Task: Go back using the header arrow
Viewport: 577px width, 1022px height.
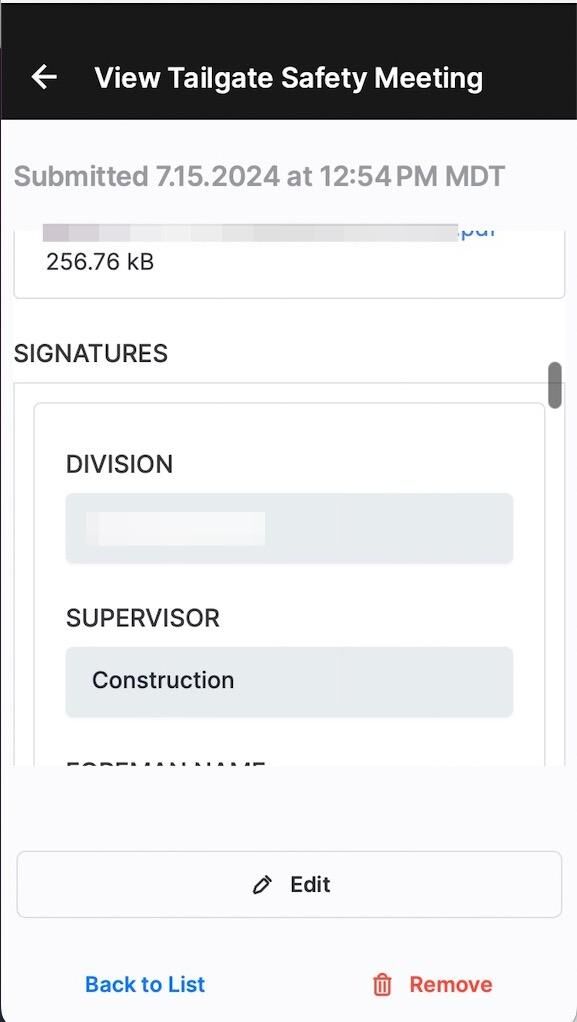Action: click(x=44, y=77)
